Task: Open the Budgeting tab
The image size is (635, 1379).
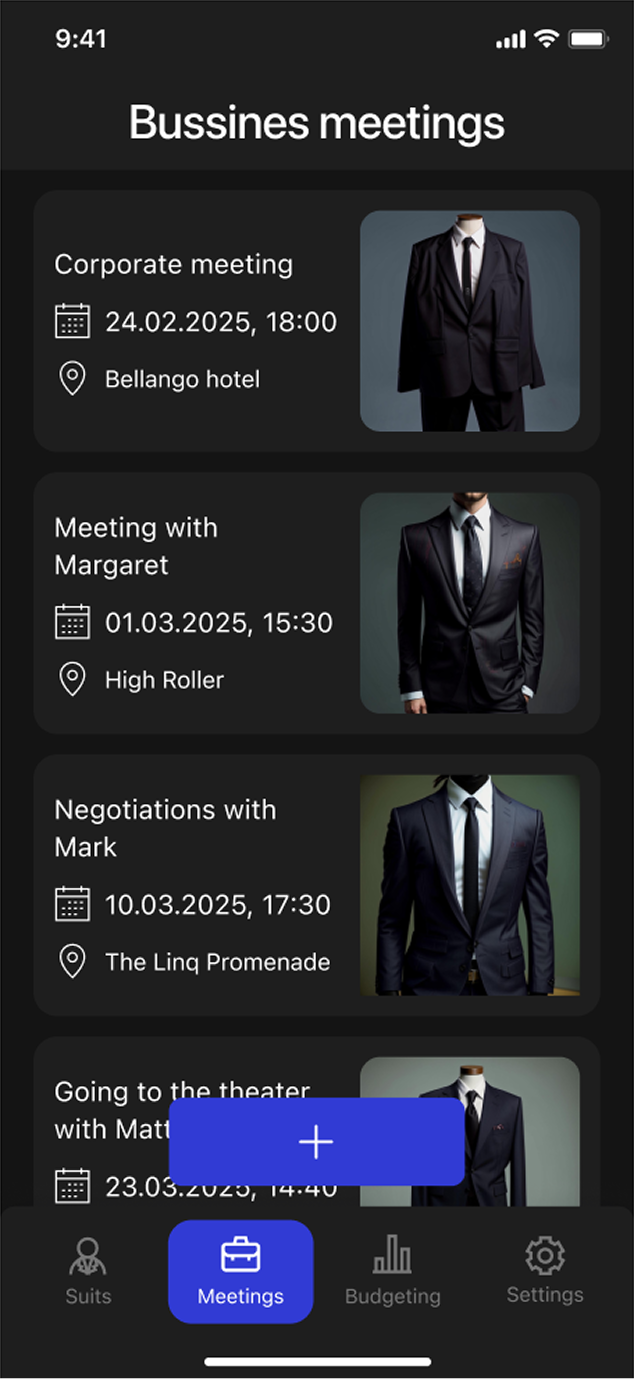Action: [393, 1271]
